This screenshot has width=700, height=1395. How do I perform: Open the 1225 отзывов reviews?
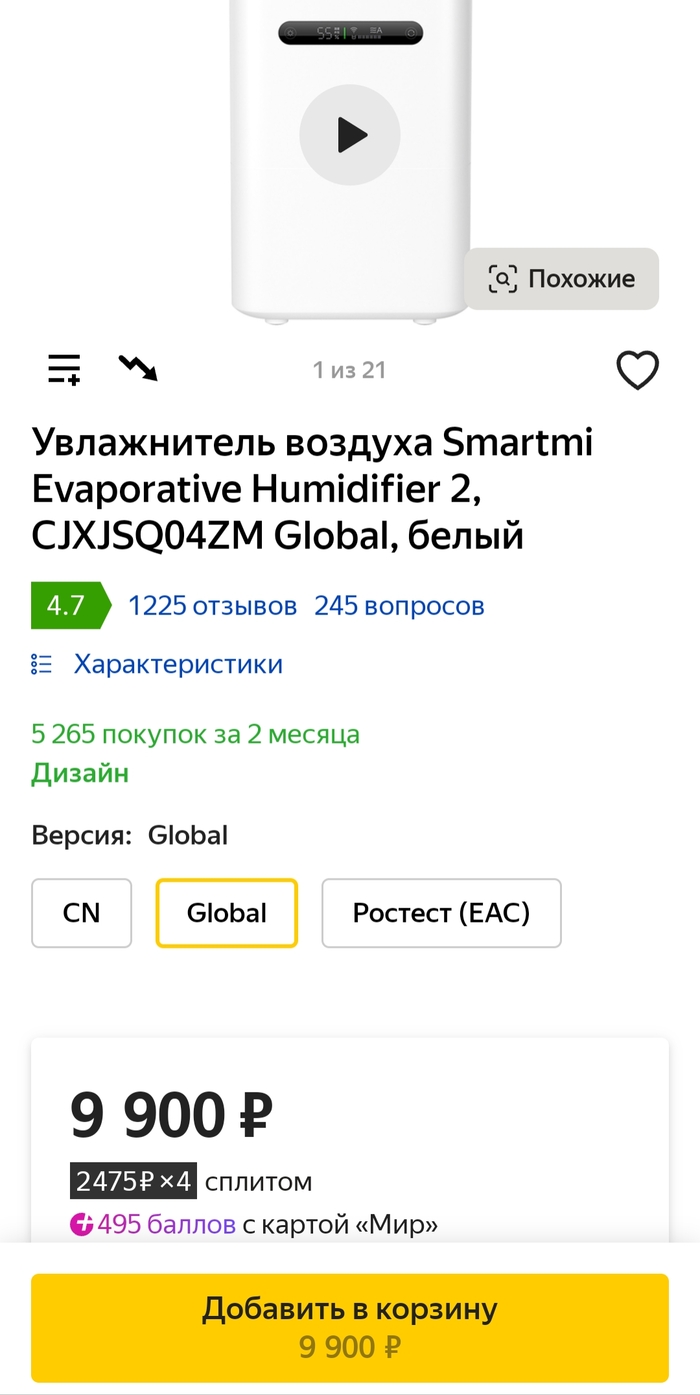tap(212, 605)
